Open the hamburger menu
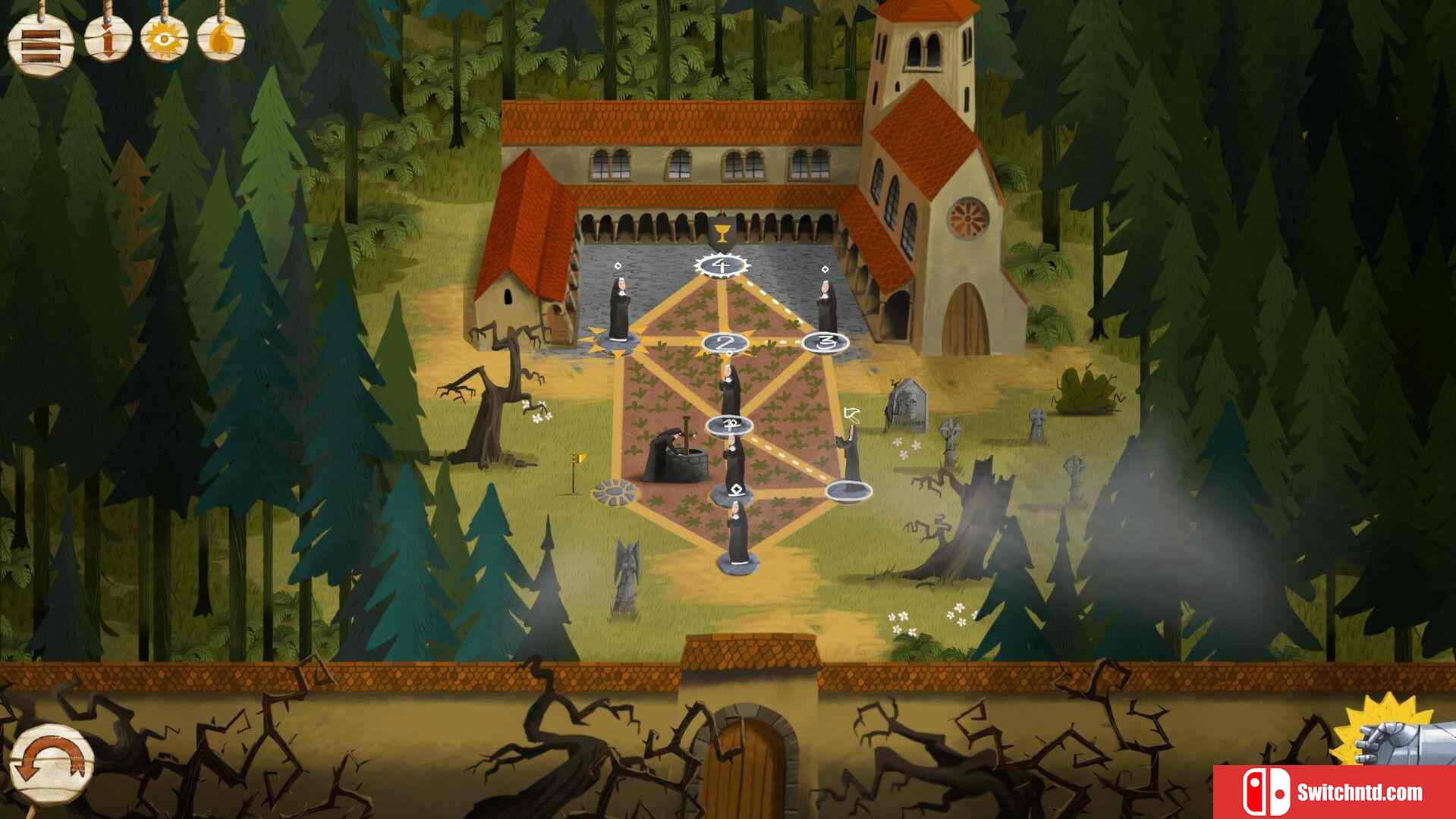 (x=40, y=43)
